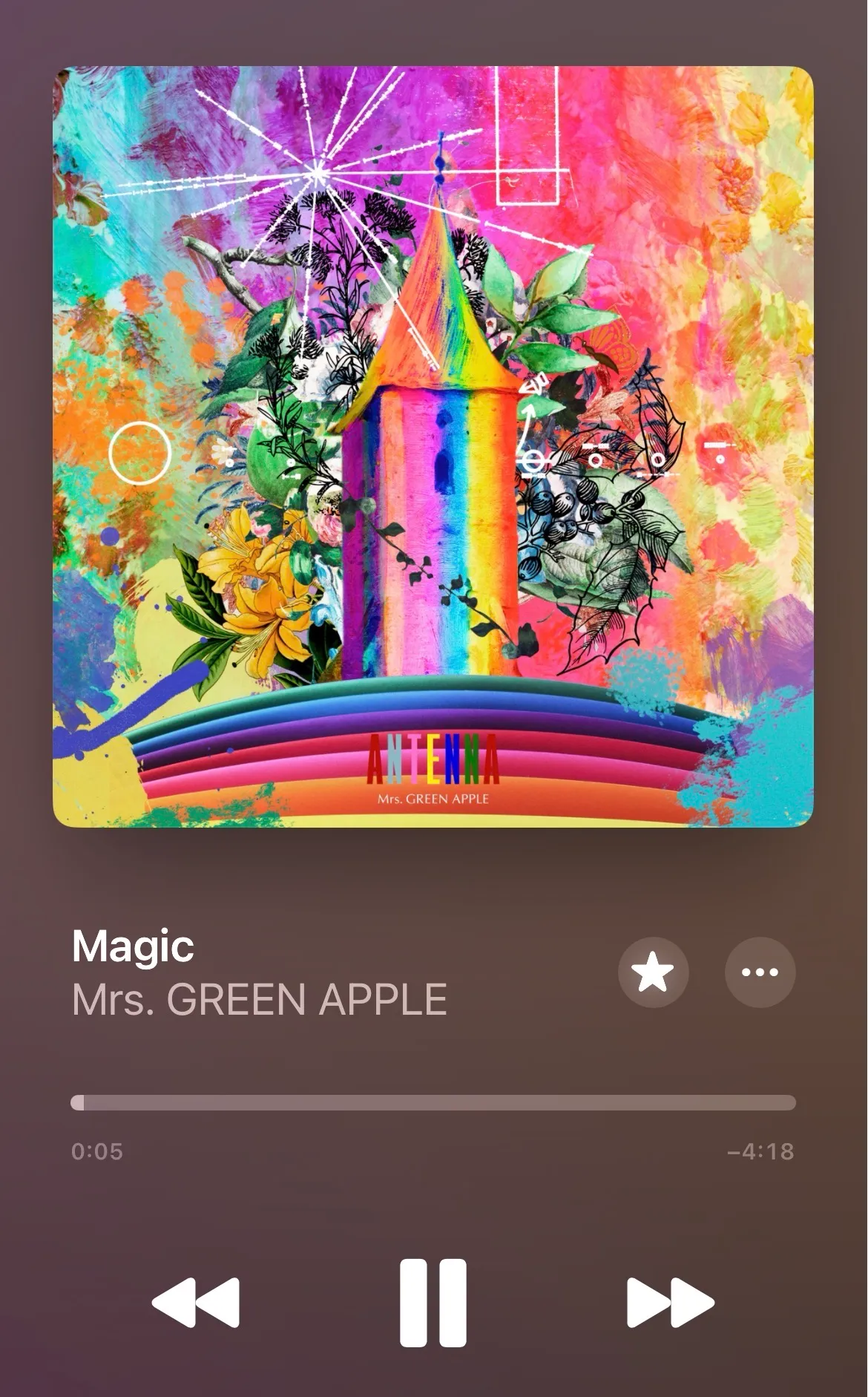Favorite the song Magic with the star
Screen dimensions: 868x1397
(653, 972)
